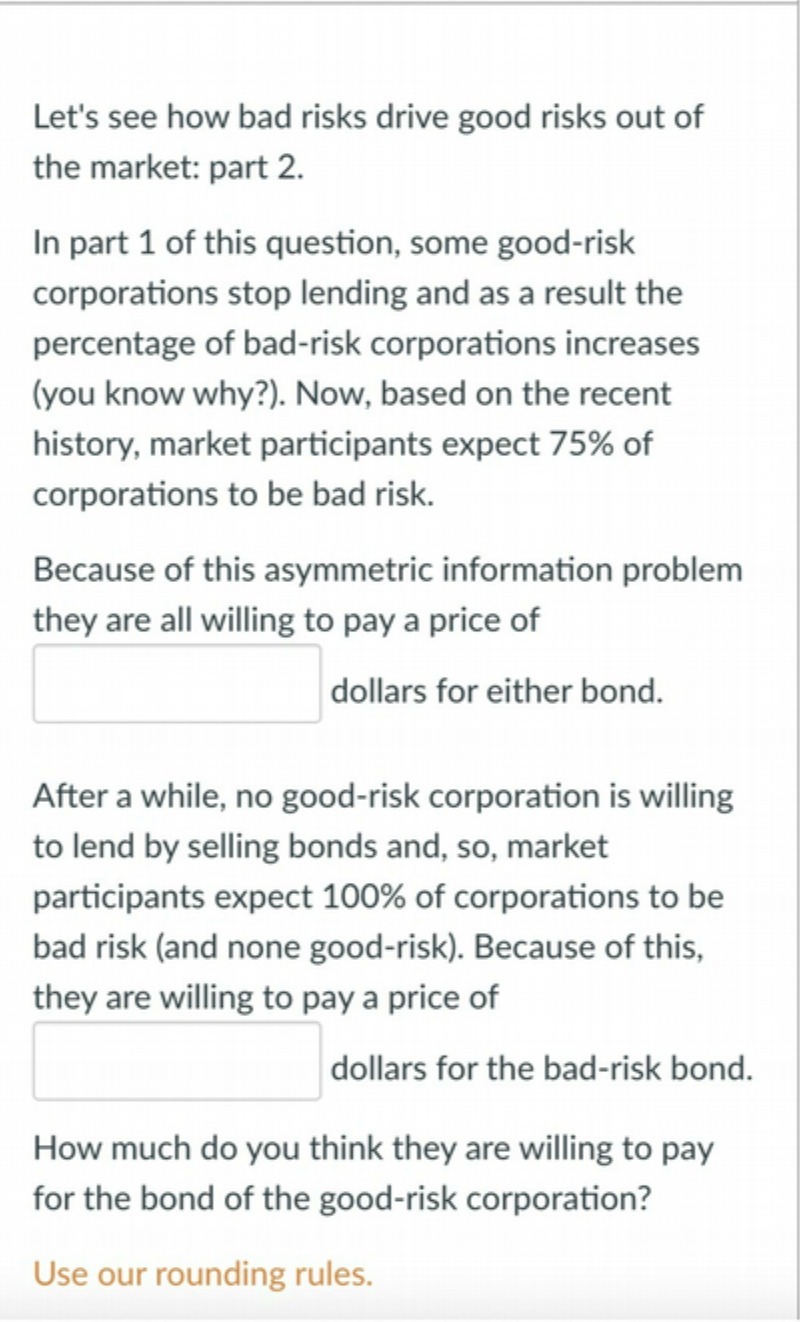Place cursor in the empty price field above 'dollars for either bond'
The image size is (800, 1322).
pos(176,681)
